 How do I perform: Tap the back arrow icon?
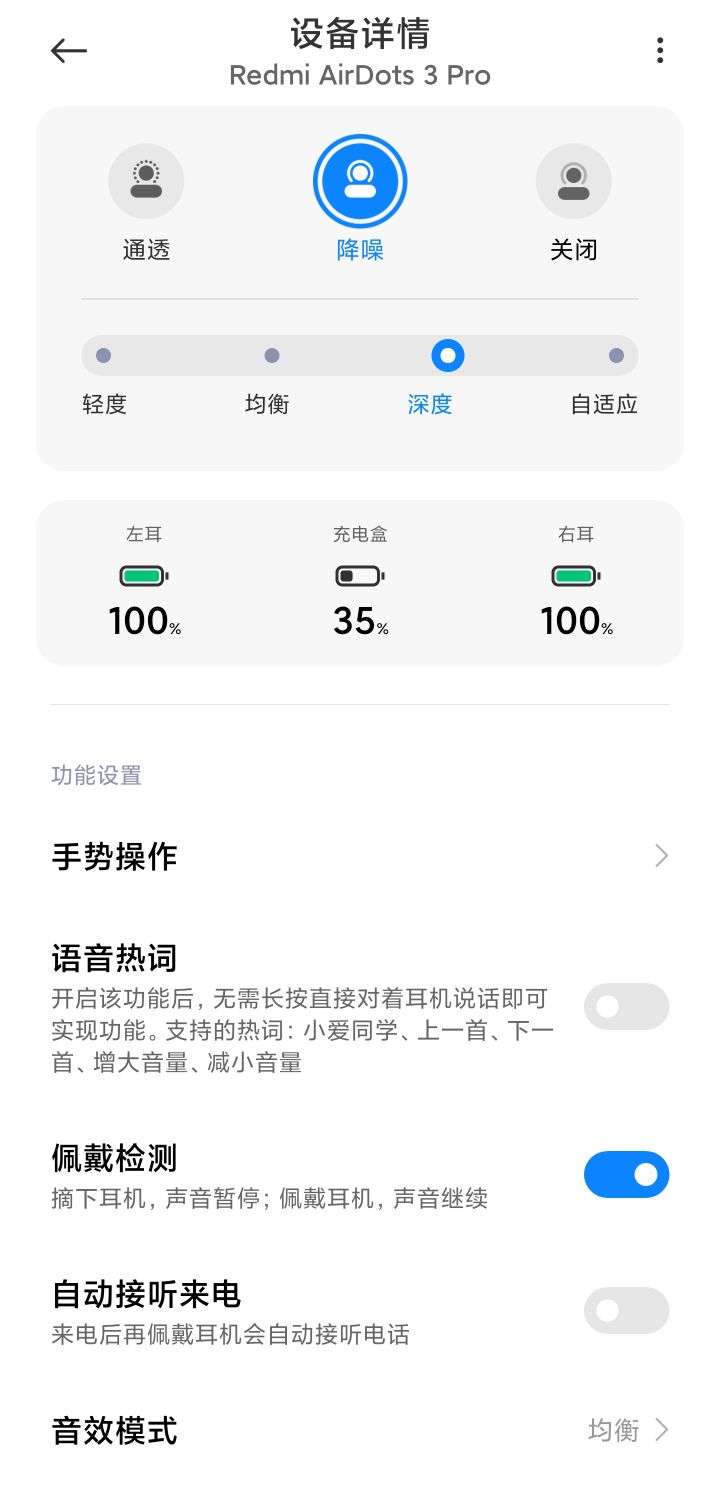pos(68,50)
